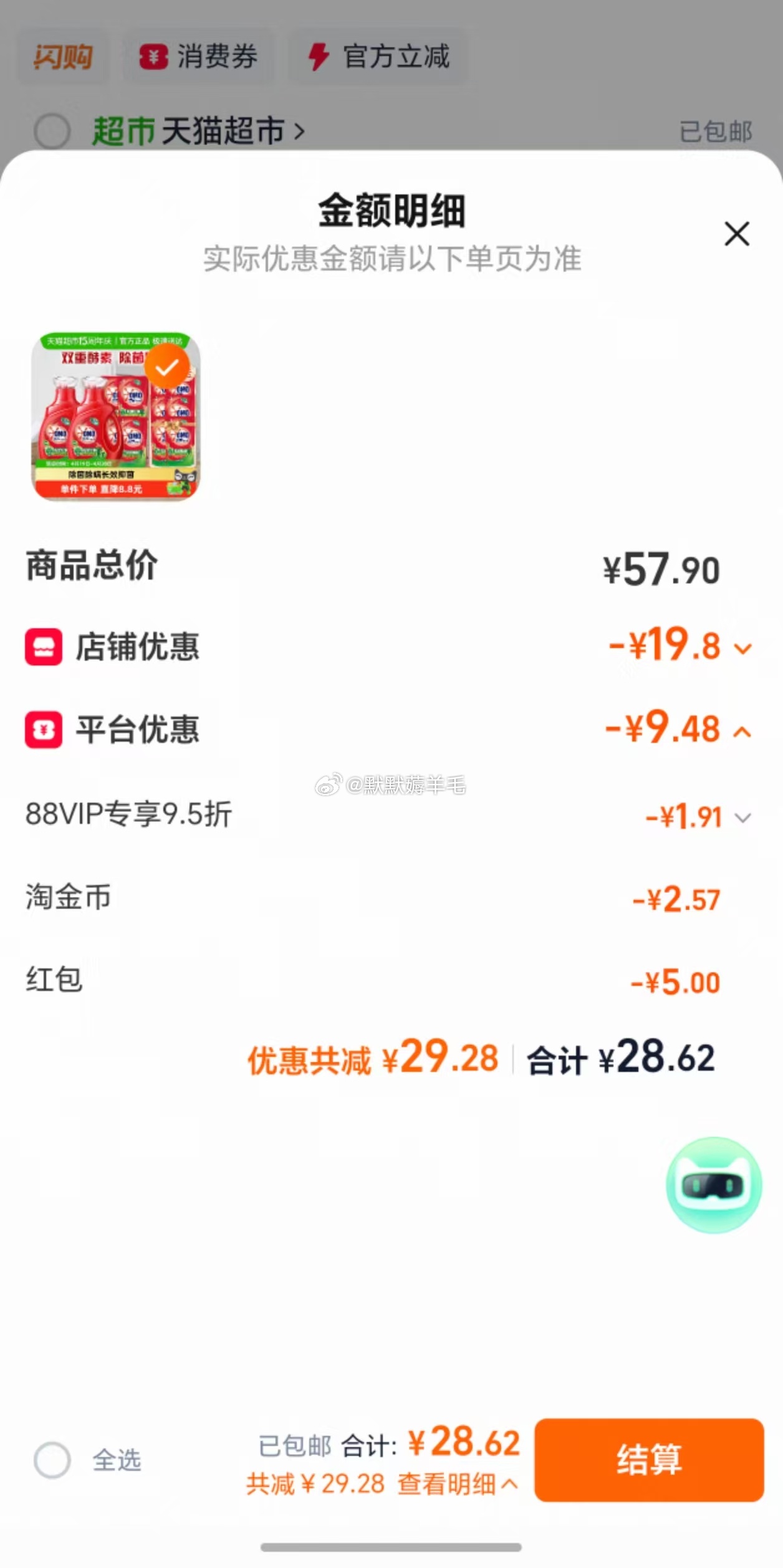Tap 结算 to check out

click(x=648, y=1460)
